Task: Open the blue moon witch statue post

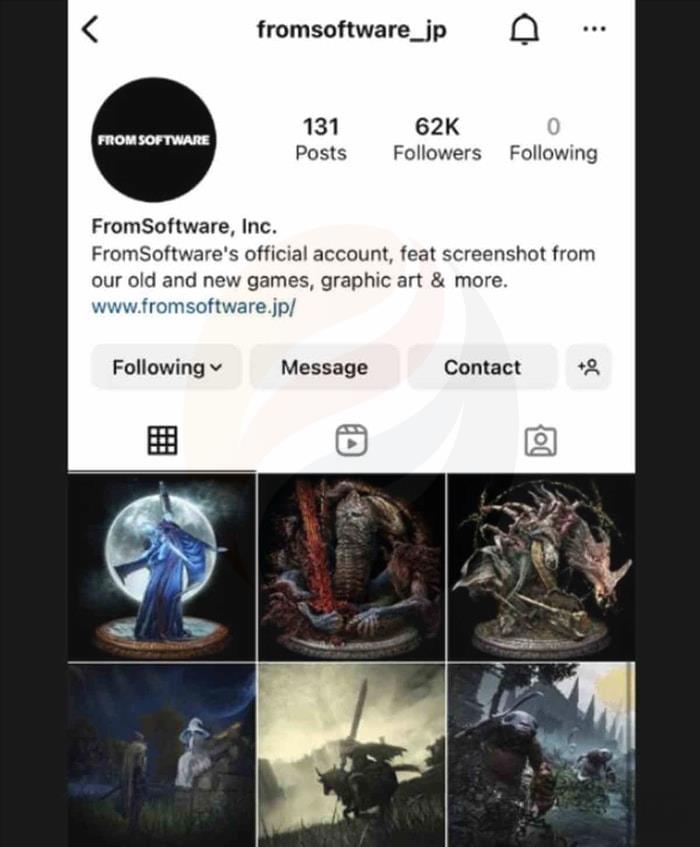Action: pos(161,567)
